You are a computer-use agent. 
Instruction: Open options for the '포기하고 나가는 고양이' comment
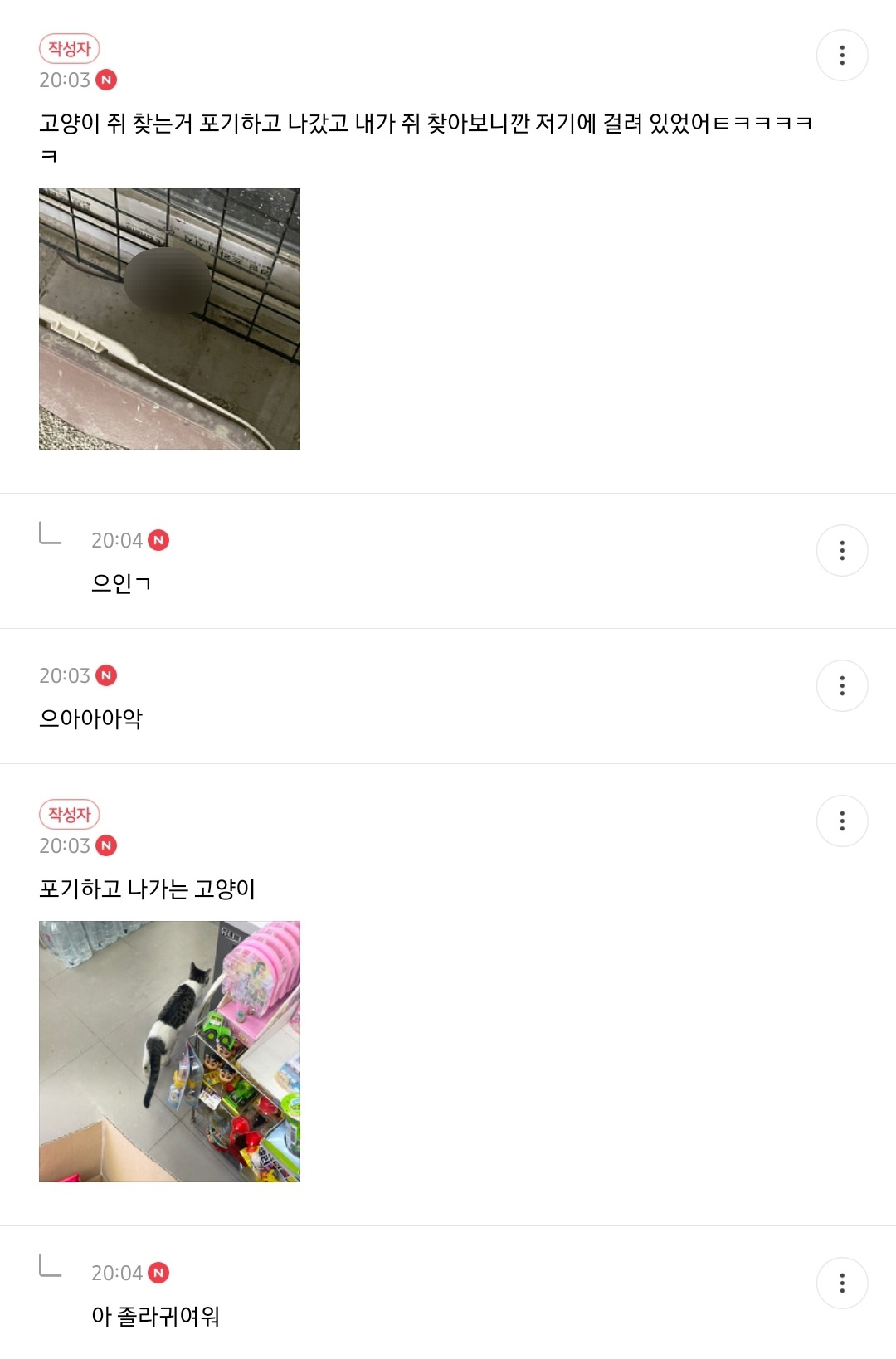tap(842, 821)
